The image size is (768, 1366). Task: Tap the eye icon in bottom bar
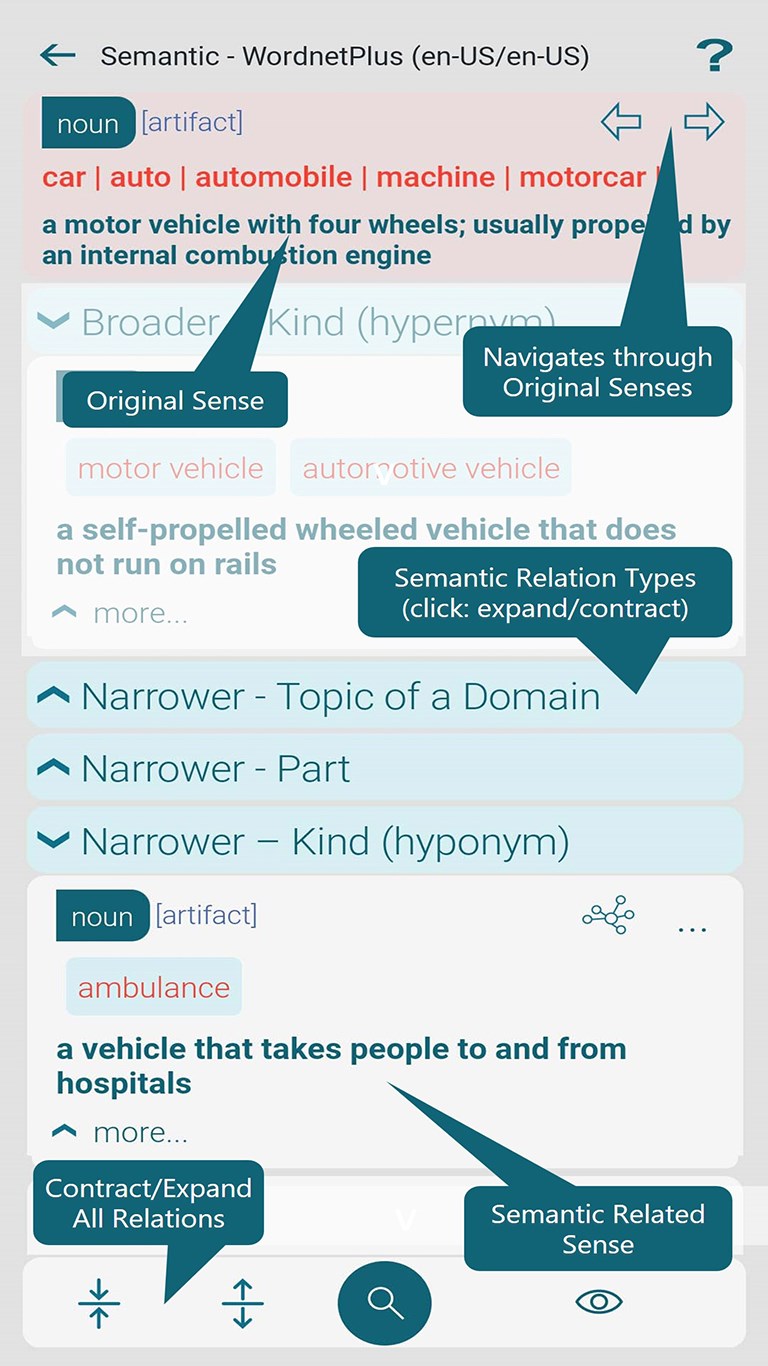[x=599, y=1301]
